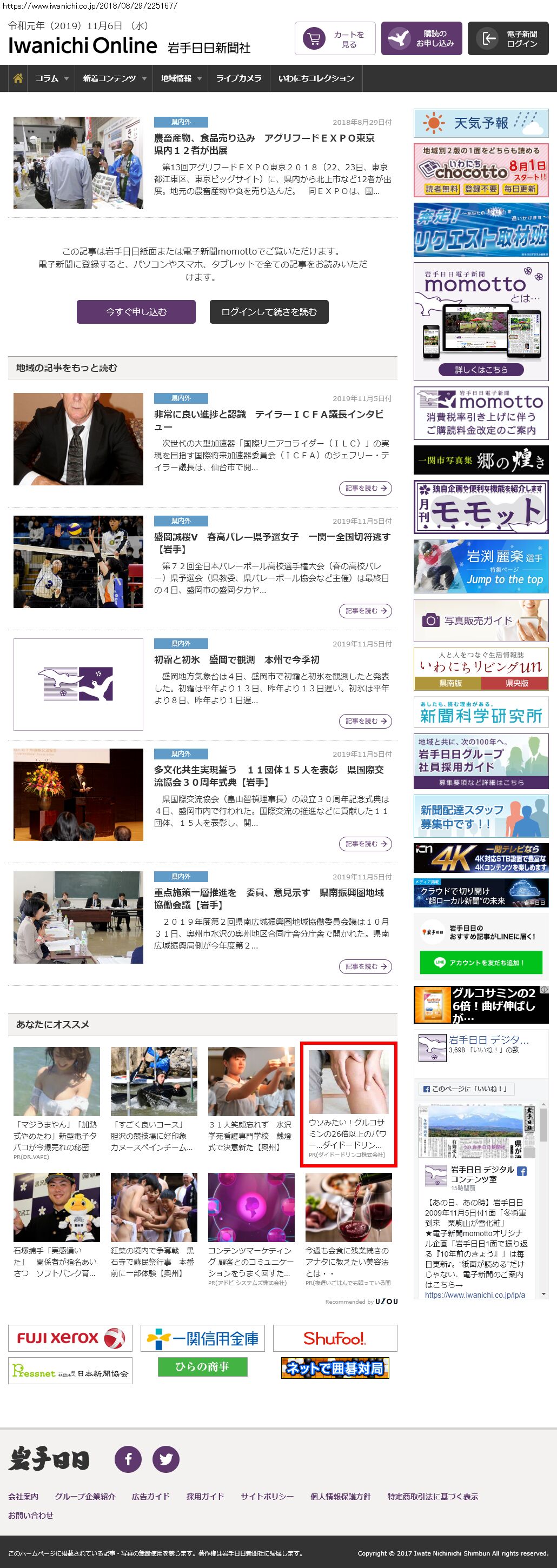557x1568 pixels.
Task: Open the ライブカメラ page
Action: (x=238, y=78)
